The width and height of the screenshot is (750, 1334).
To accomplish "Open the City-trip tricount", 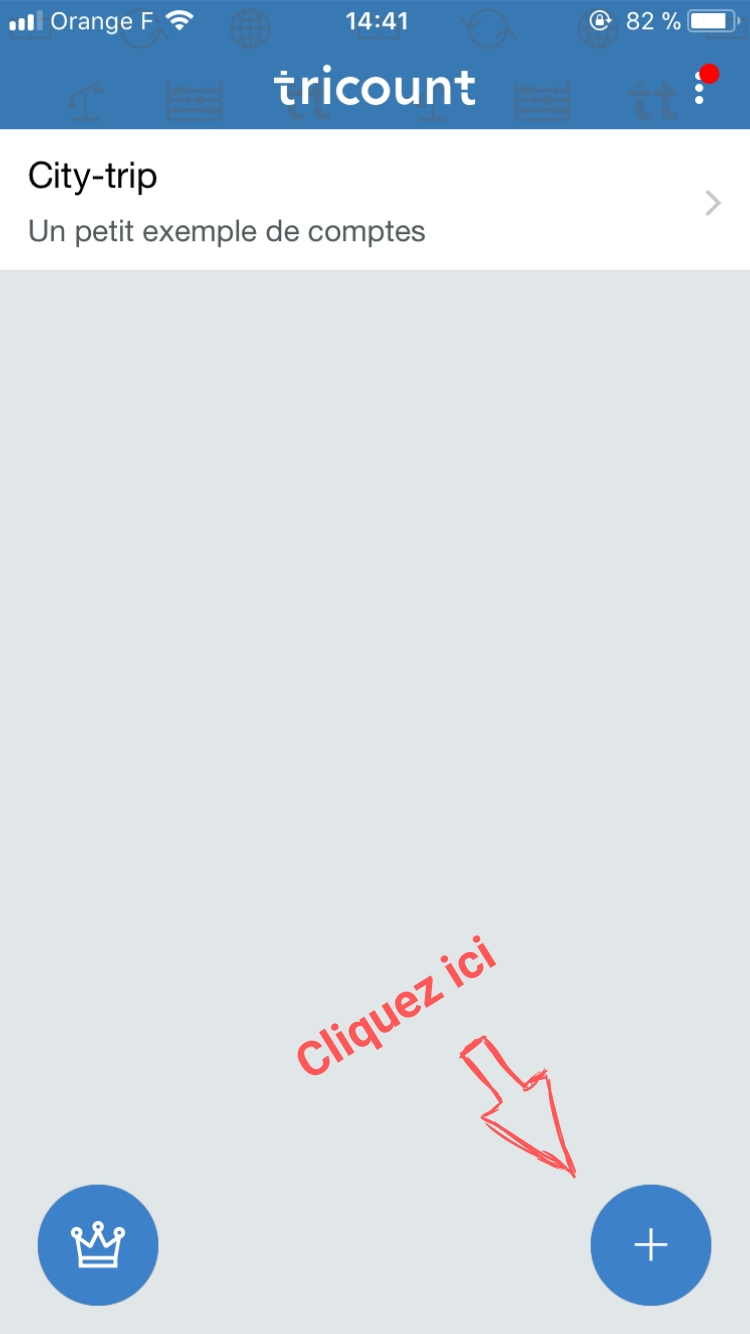I will tap(375, 201).
